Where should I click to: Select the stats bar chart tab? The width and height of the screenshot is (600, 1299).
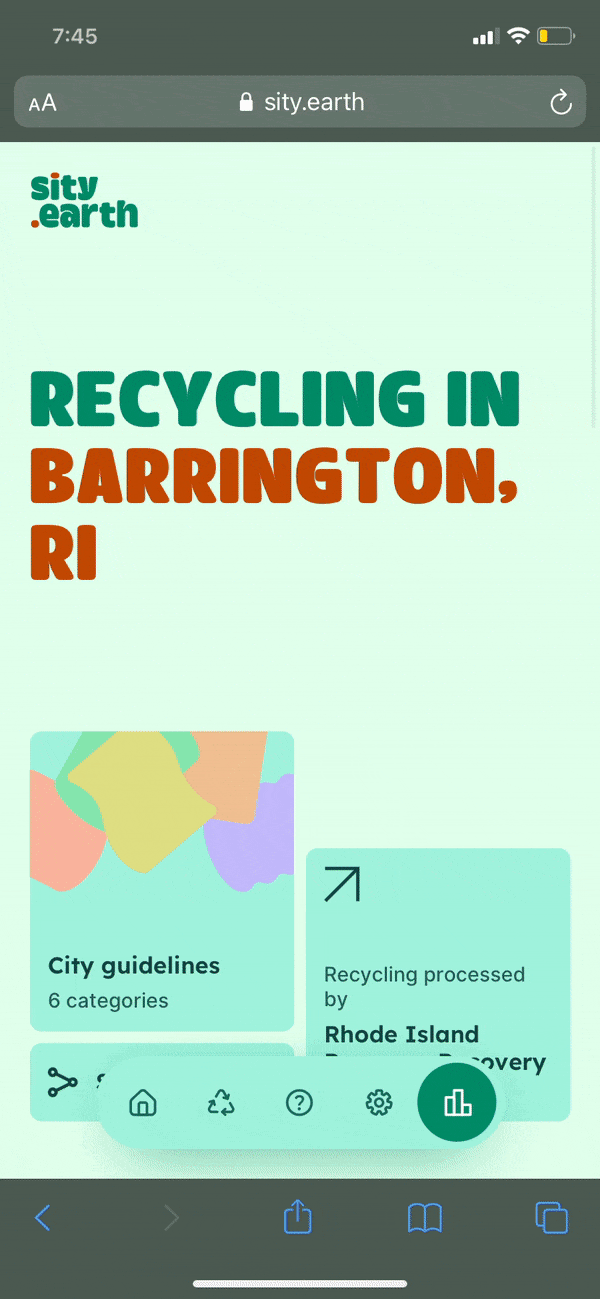click(457, 1103)
